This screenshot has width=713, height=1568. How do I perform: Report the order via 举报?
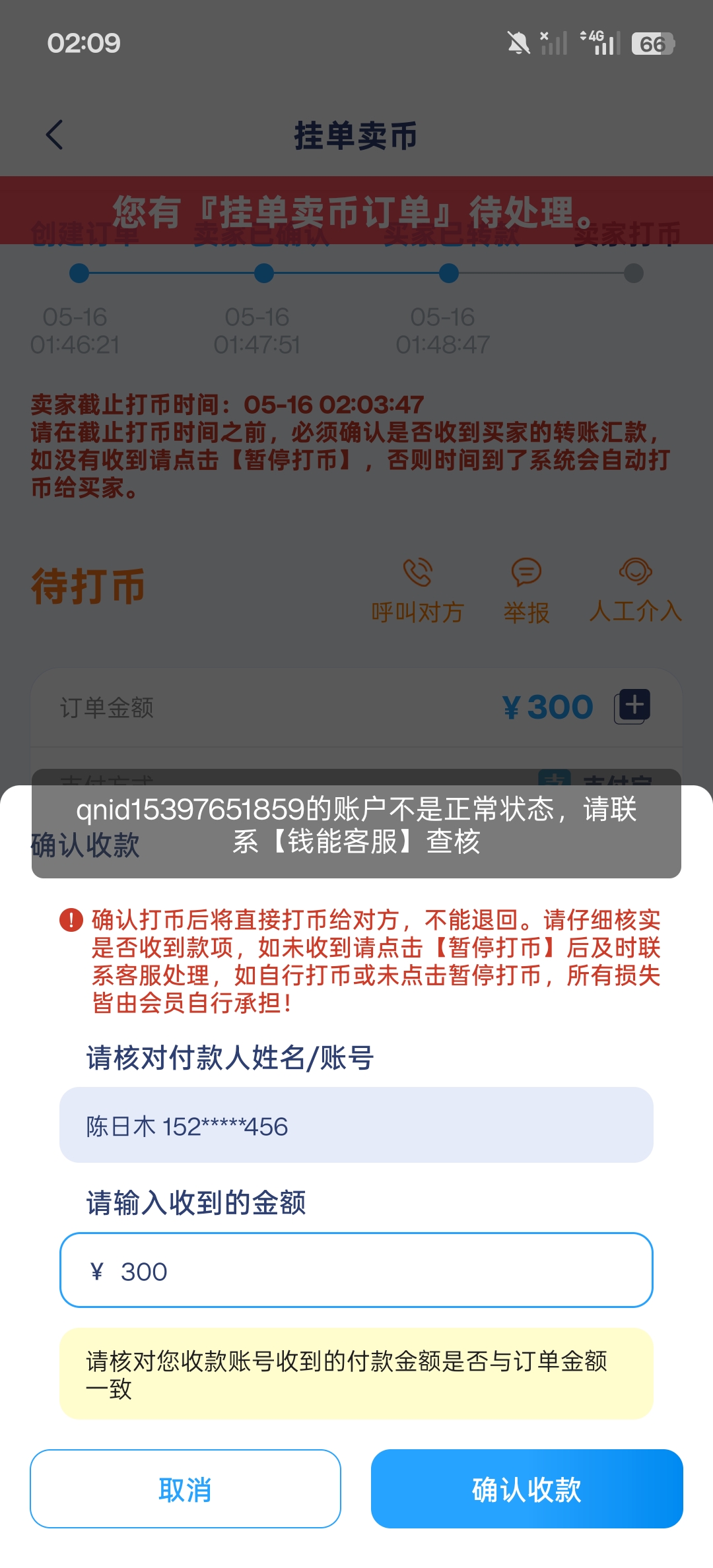click(526, 591)
